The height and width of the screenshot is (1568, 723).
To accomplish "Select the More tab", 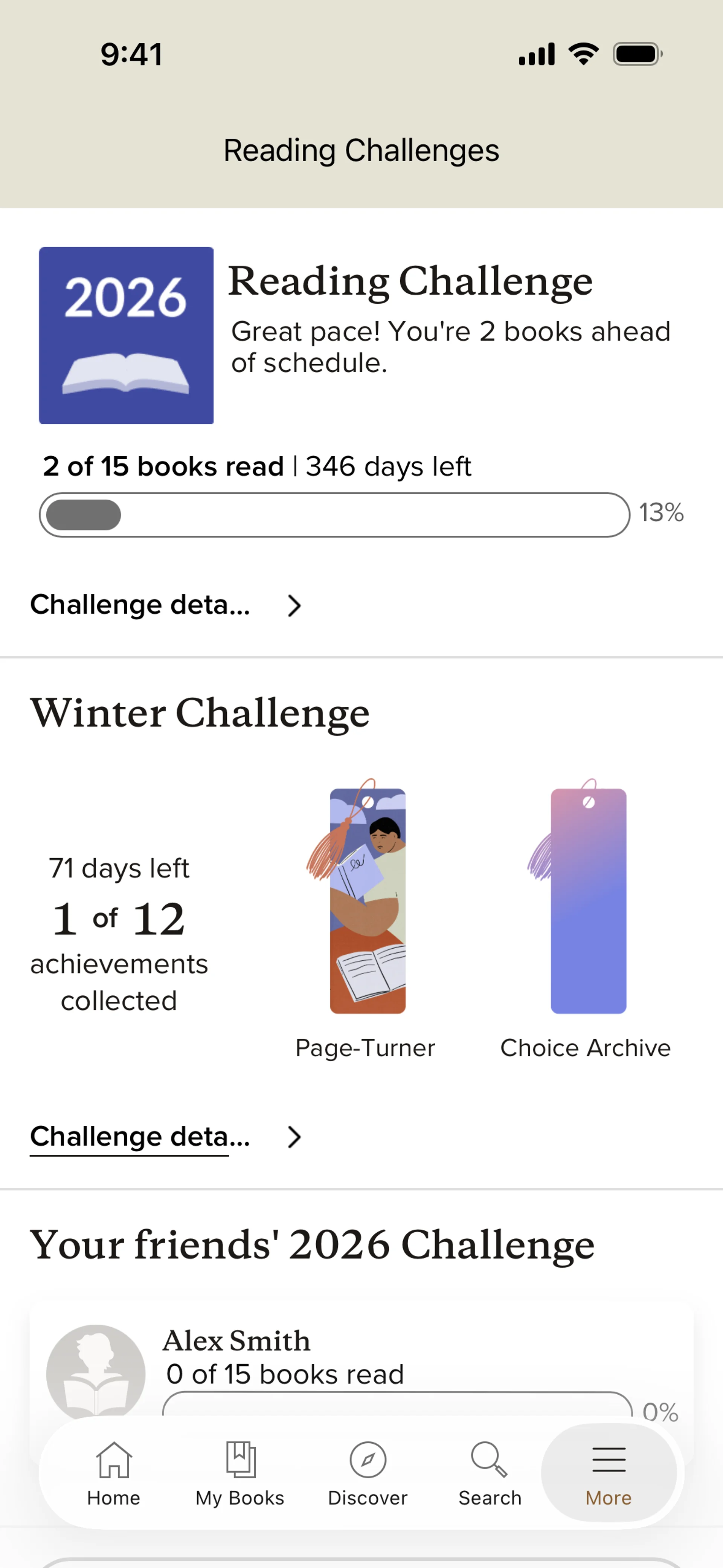I will point(609,1472).
